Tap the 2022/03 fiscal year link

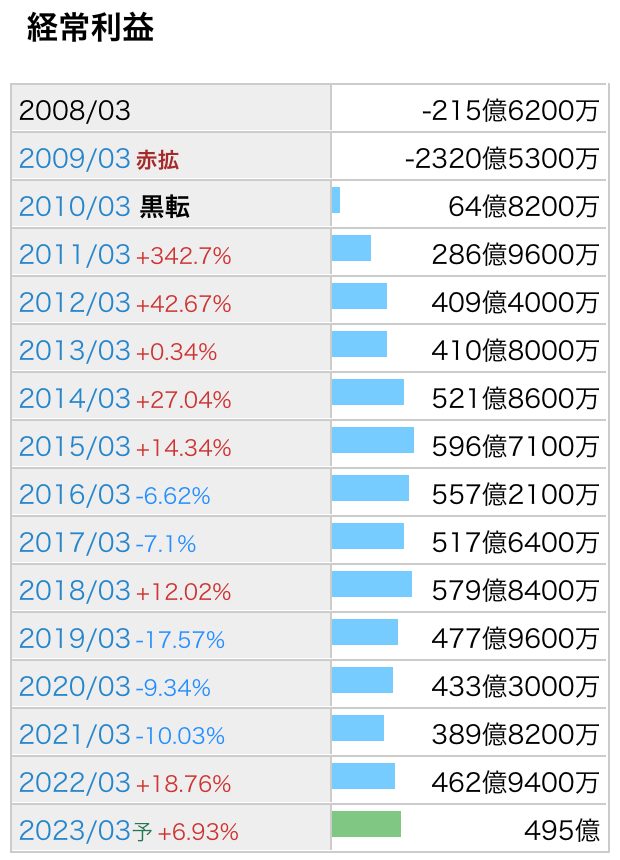click(x=75, y=783)
